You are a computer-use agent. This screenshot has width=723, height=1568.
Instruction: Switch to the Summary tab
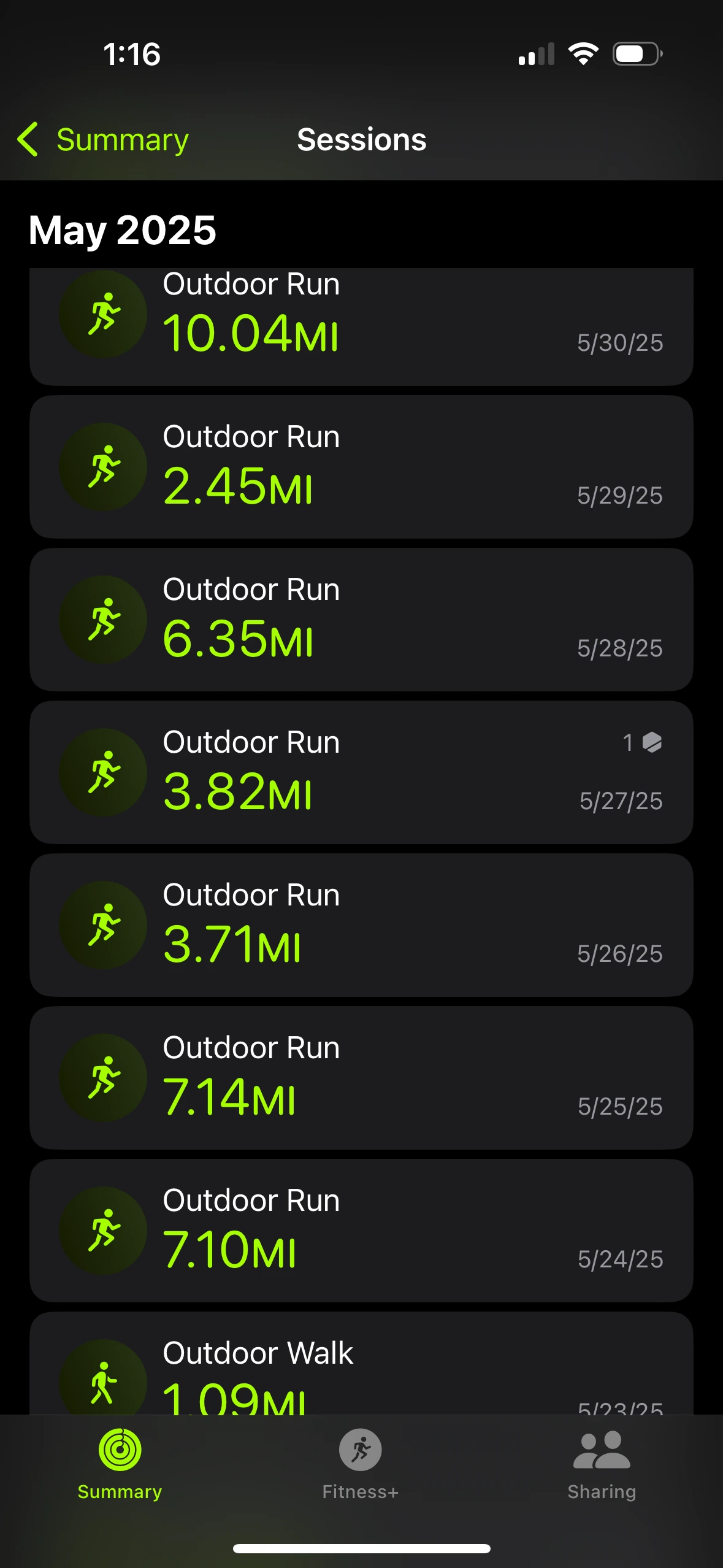coord(120,1464)
